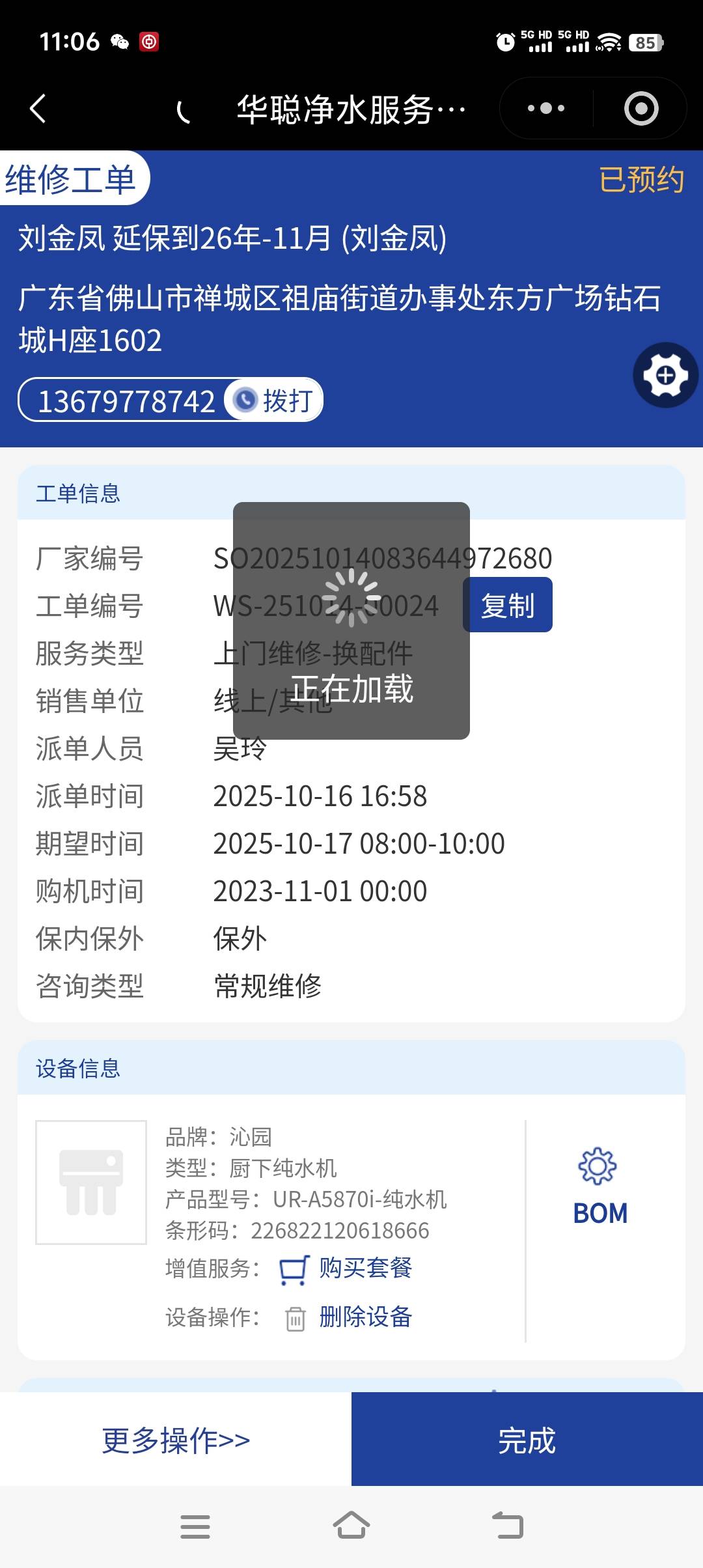Open 更多操作 for more actions
Screen dimensions: 703x1568
point(176,1440)
